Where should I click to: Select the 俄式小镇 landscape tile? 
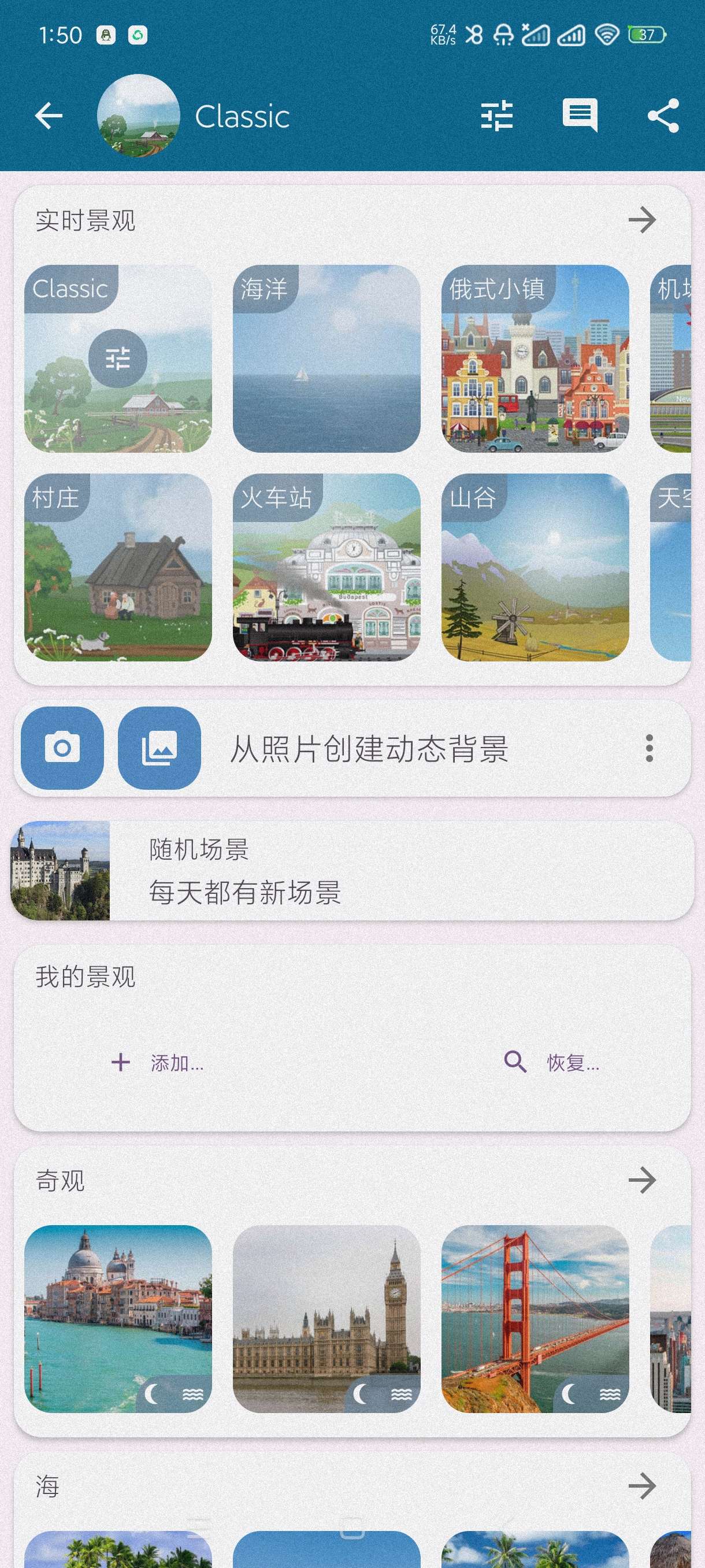pos(535,358)
